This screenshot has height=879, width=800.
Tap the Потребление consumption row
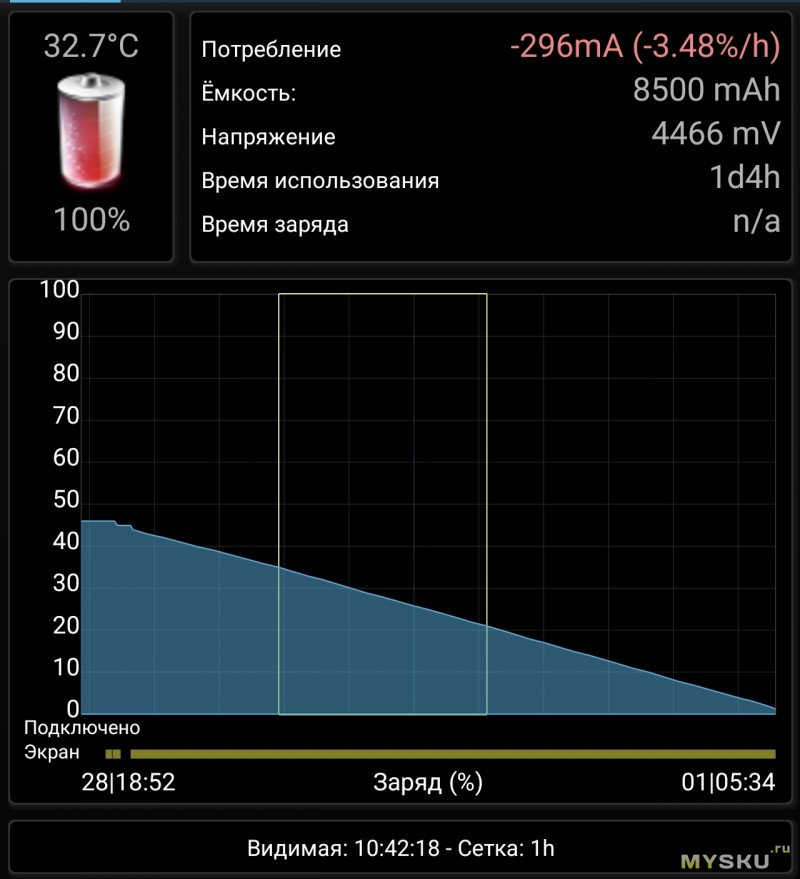(490, 49)
